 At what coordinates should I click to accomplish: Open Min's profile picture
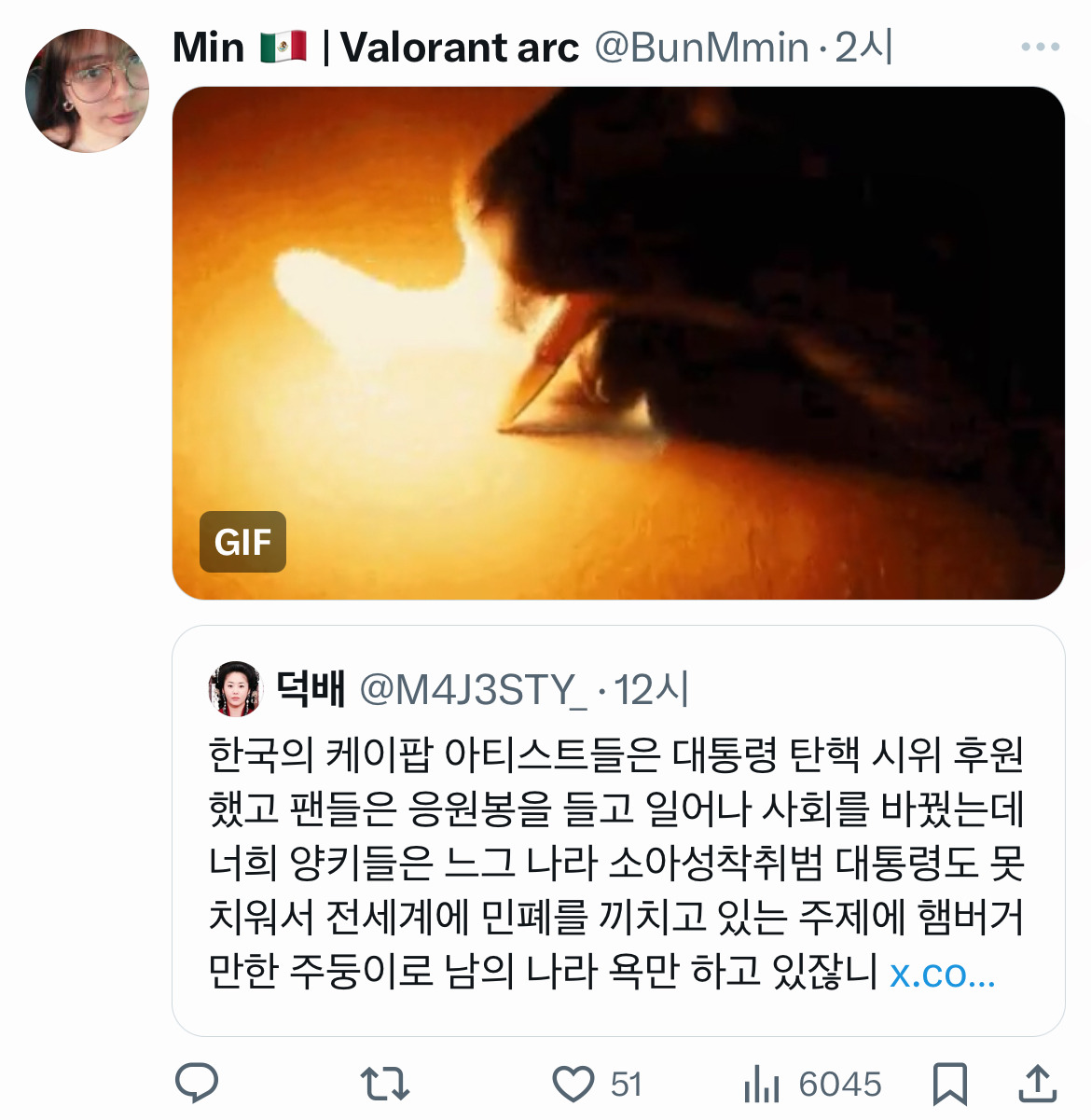point(87,90)
